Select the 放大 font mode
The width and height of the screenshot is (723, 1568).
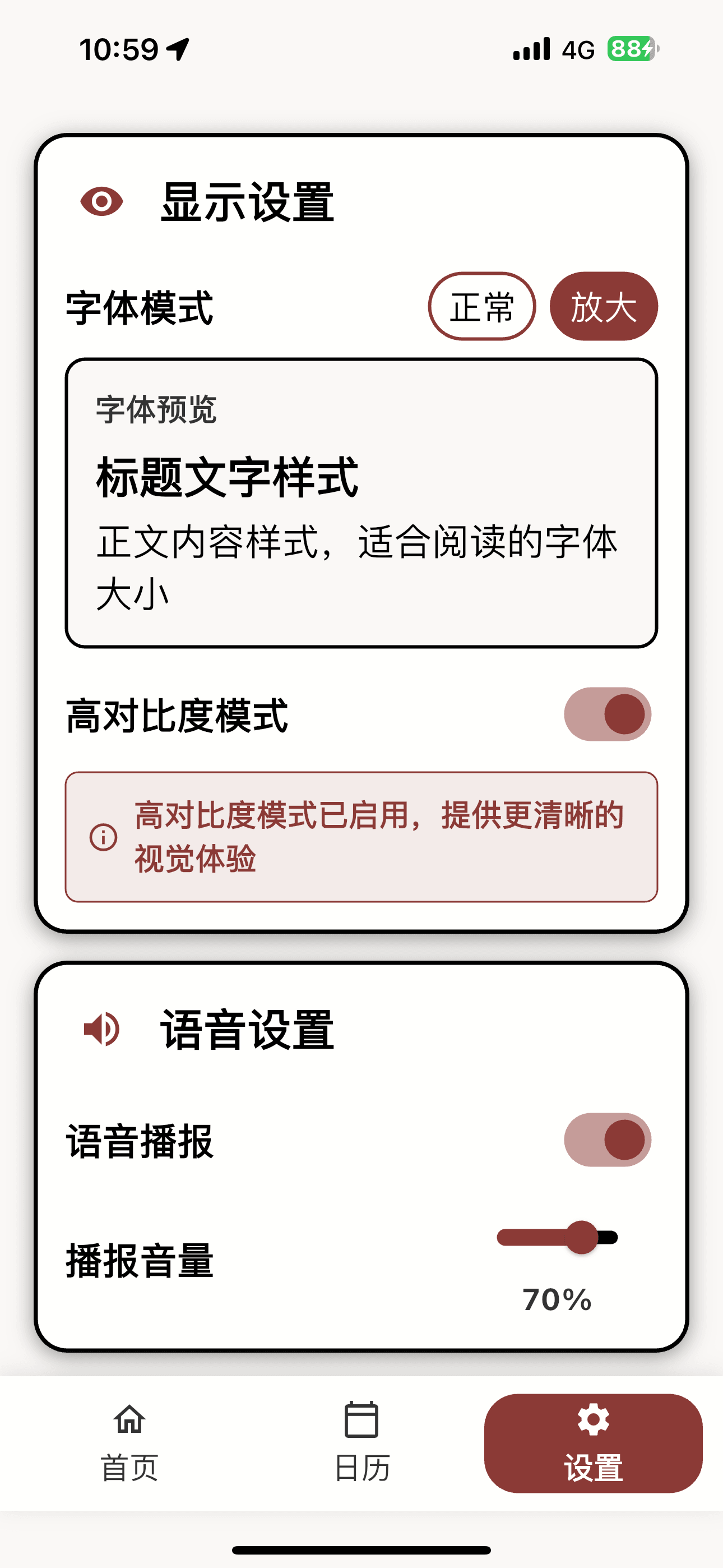[x=603, y=306]
